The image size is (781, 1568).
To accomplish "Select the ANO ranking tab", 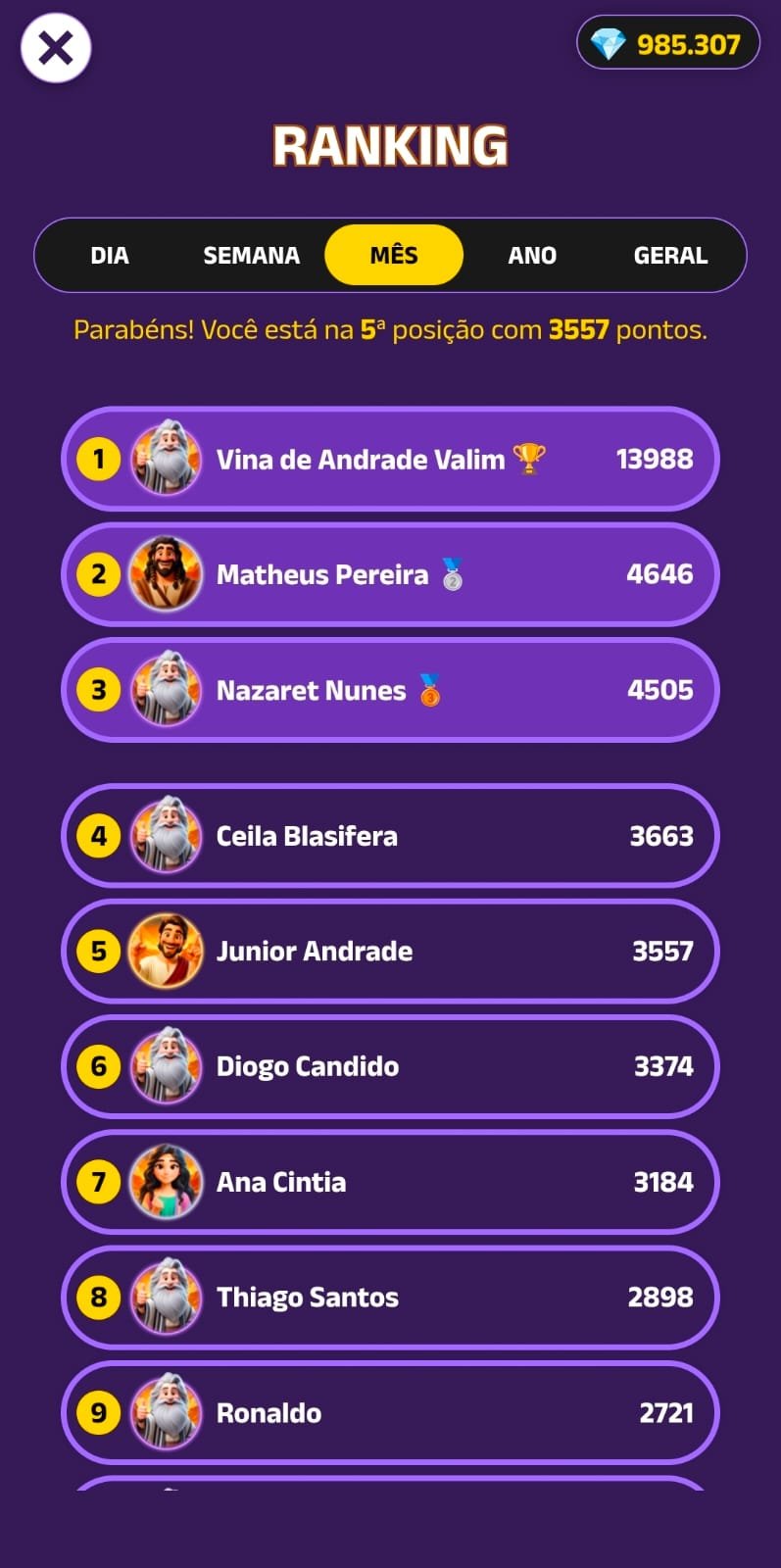I will (x=532, y=255).
